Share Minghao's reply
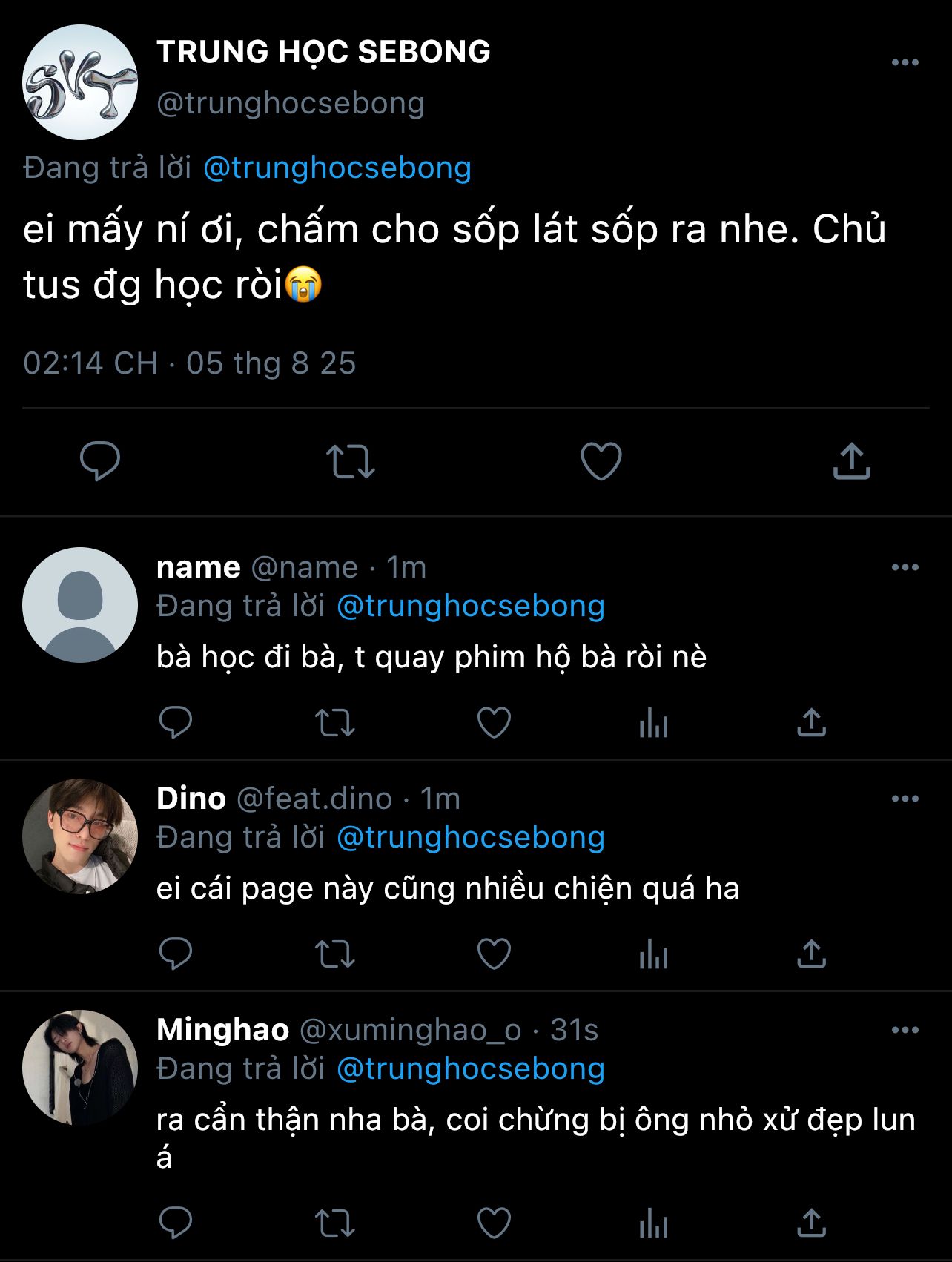952x1262 pixels. (811, 1223)
